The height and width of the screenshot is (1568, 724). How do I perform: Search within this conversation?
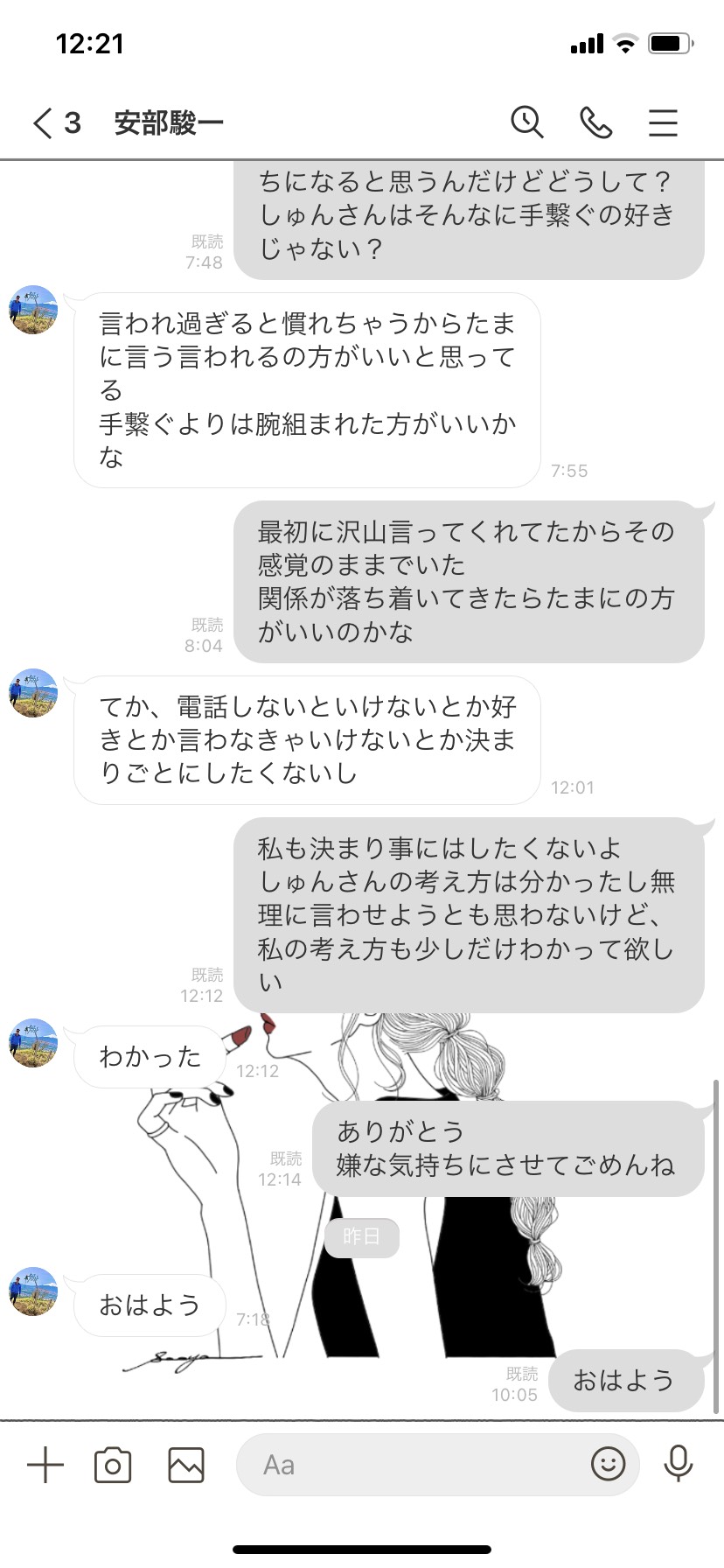coord(527,122)
